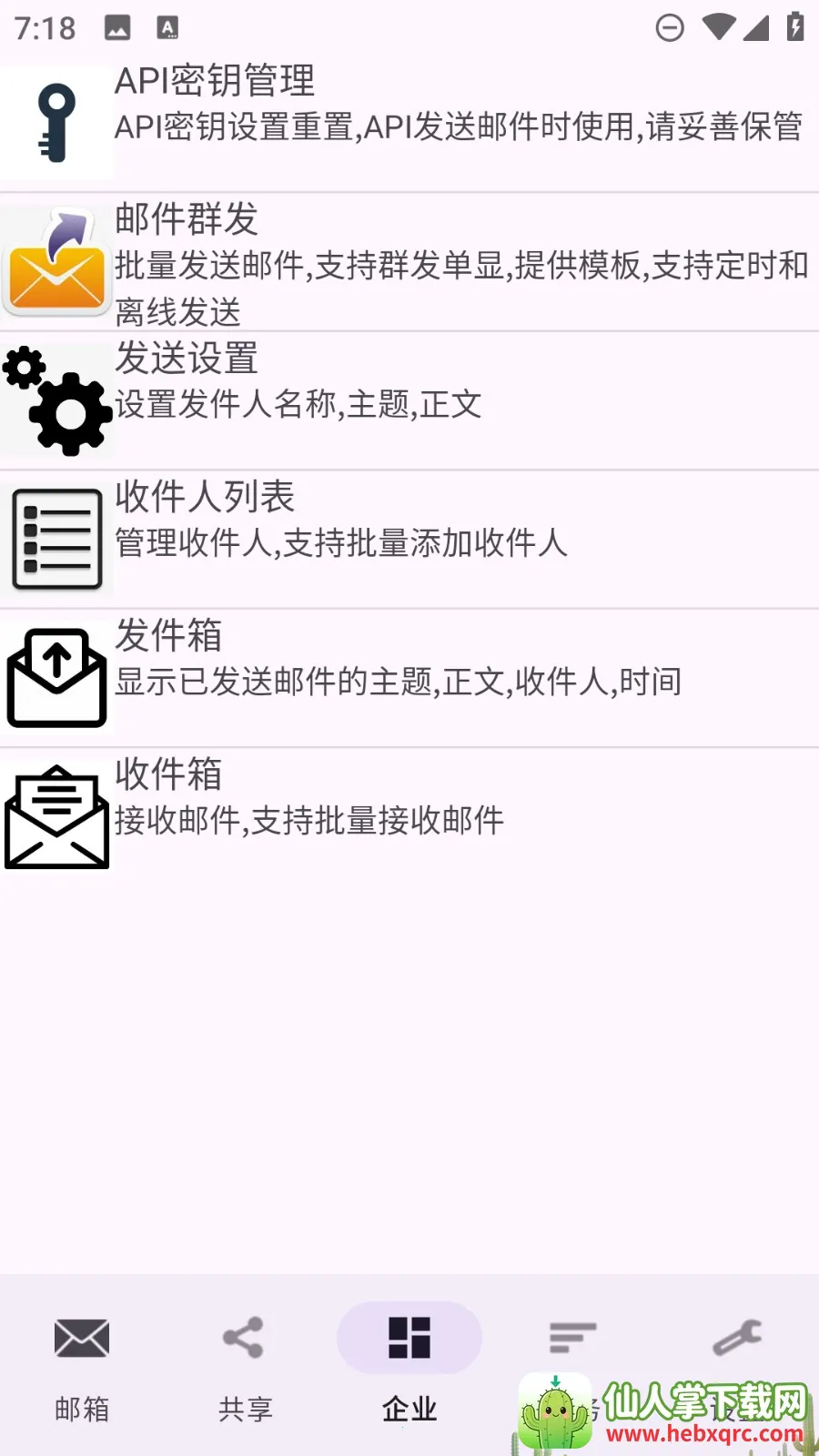Viewport: 819px width, 1456px height.
Task: Open the wrench settings tab
Action: pyautogui.click(x=737, y=1340)
